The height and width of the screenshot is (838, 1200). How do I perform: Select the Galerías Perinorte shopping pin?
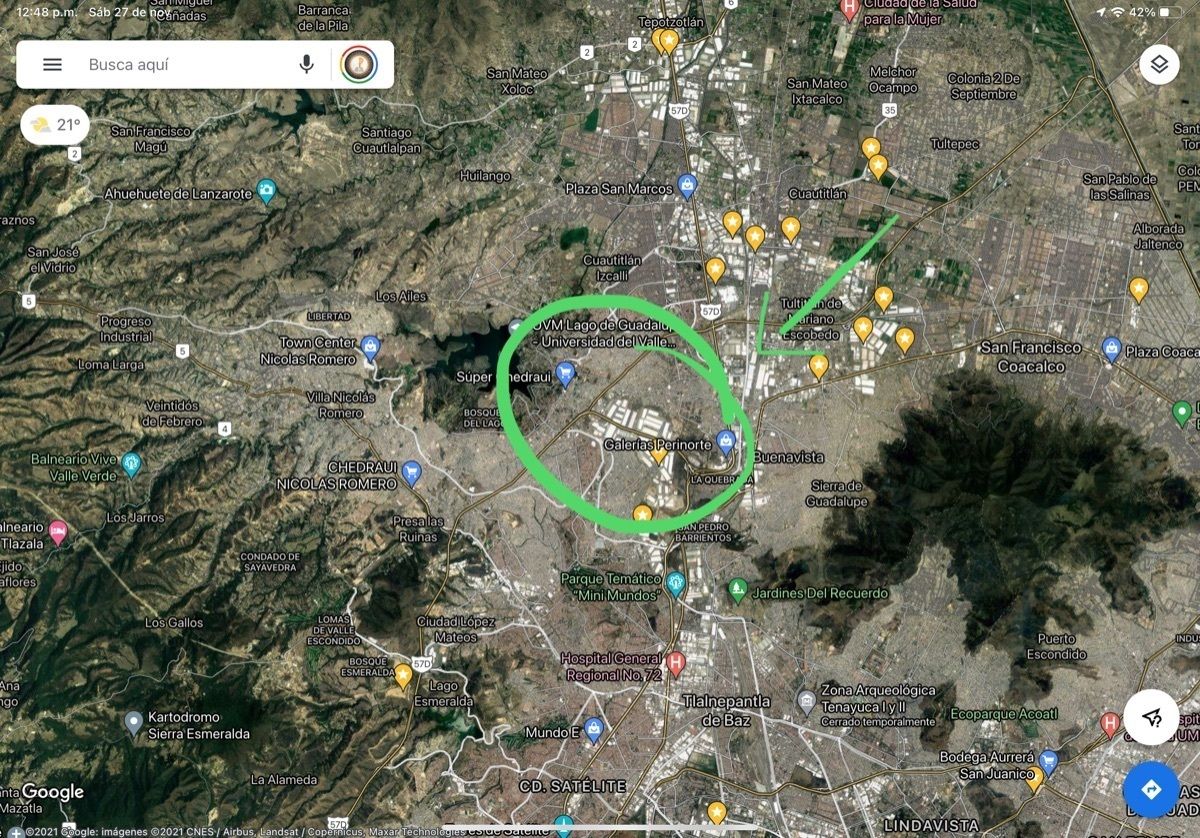(x=726, y=440)
